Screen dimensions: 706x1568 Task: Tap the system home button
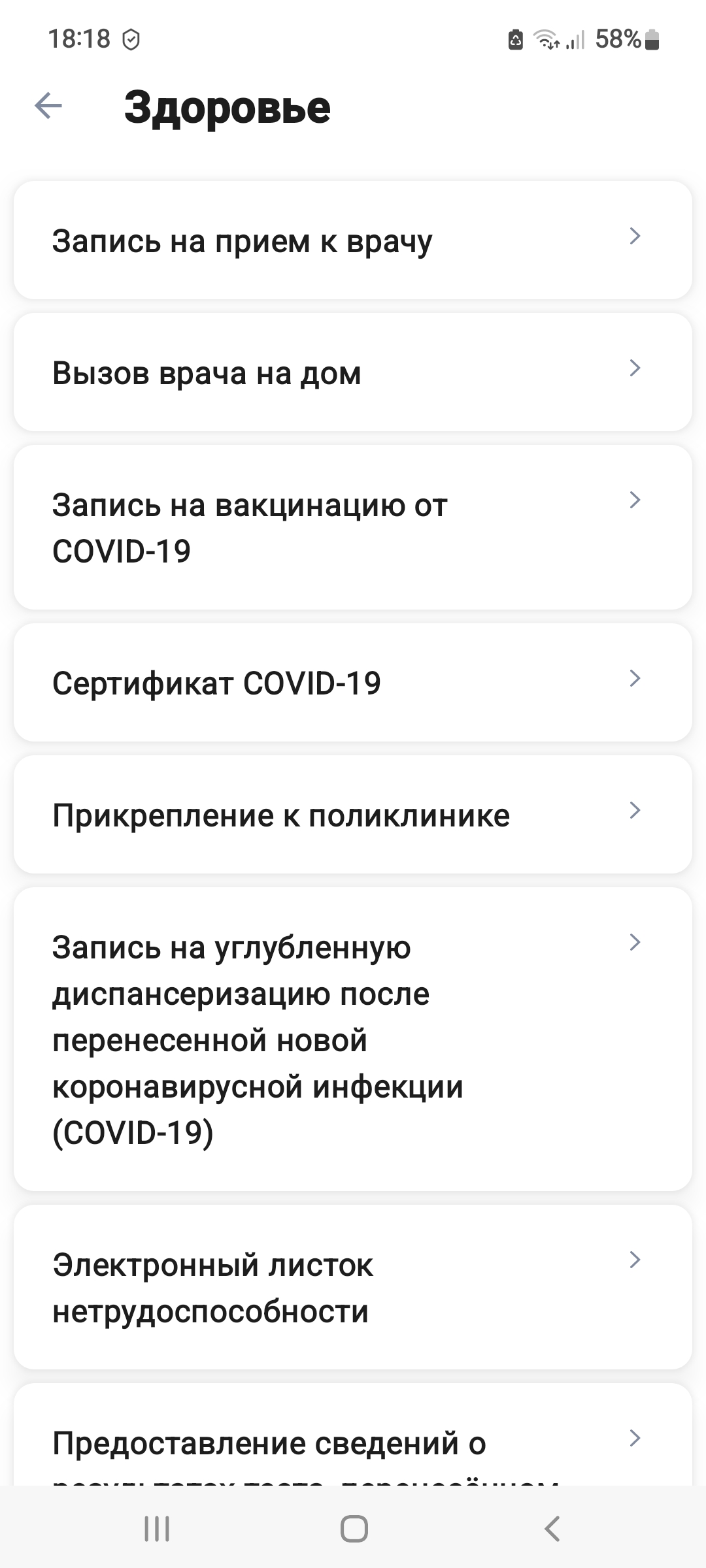(354, 1529)
